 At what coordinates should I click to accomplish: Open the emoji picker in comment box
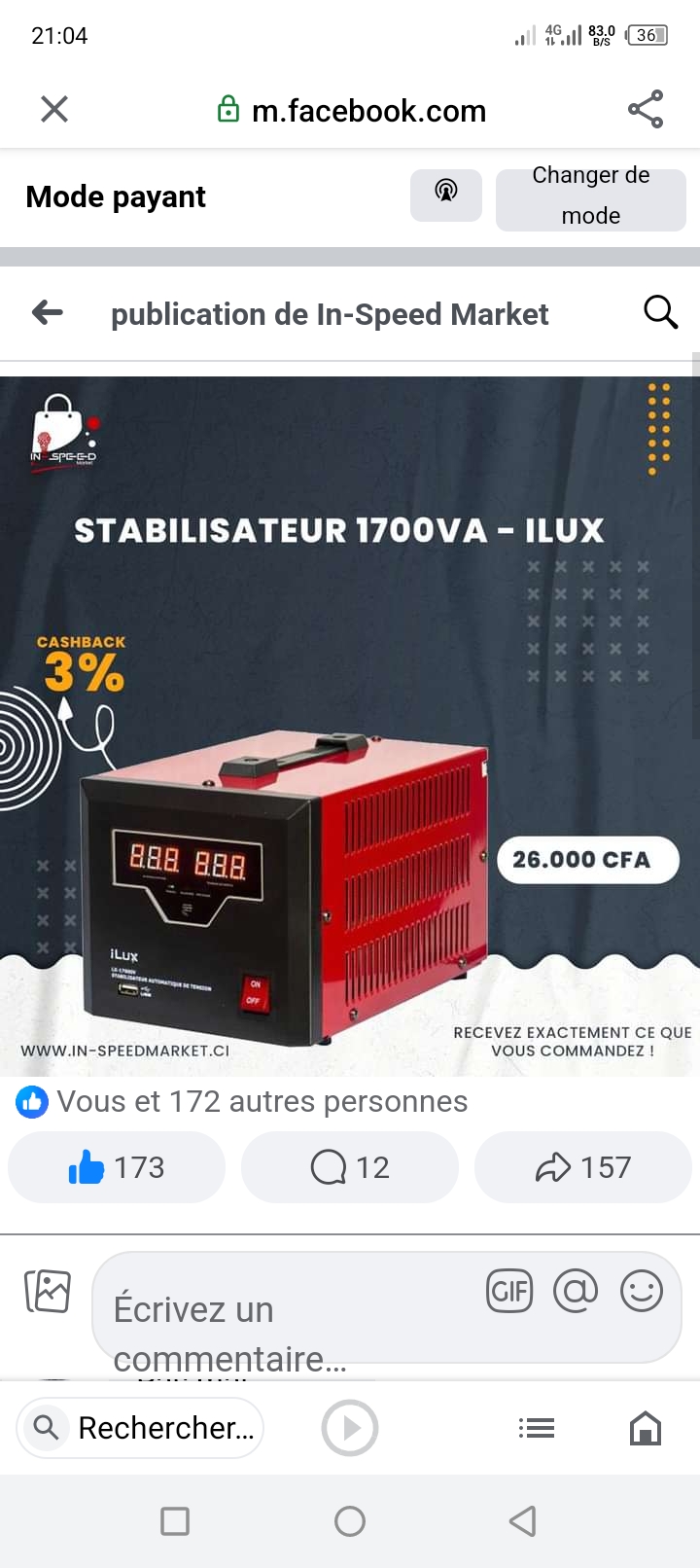pyautogui.click(x=642, y=1291)
